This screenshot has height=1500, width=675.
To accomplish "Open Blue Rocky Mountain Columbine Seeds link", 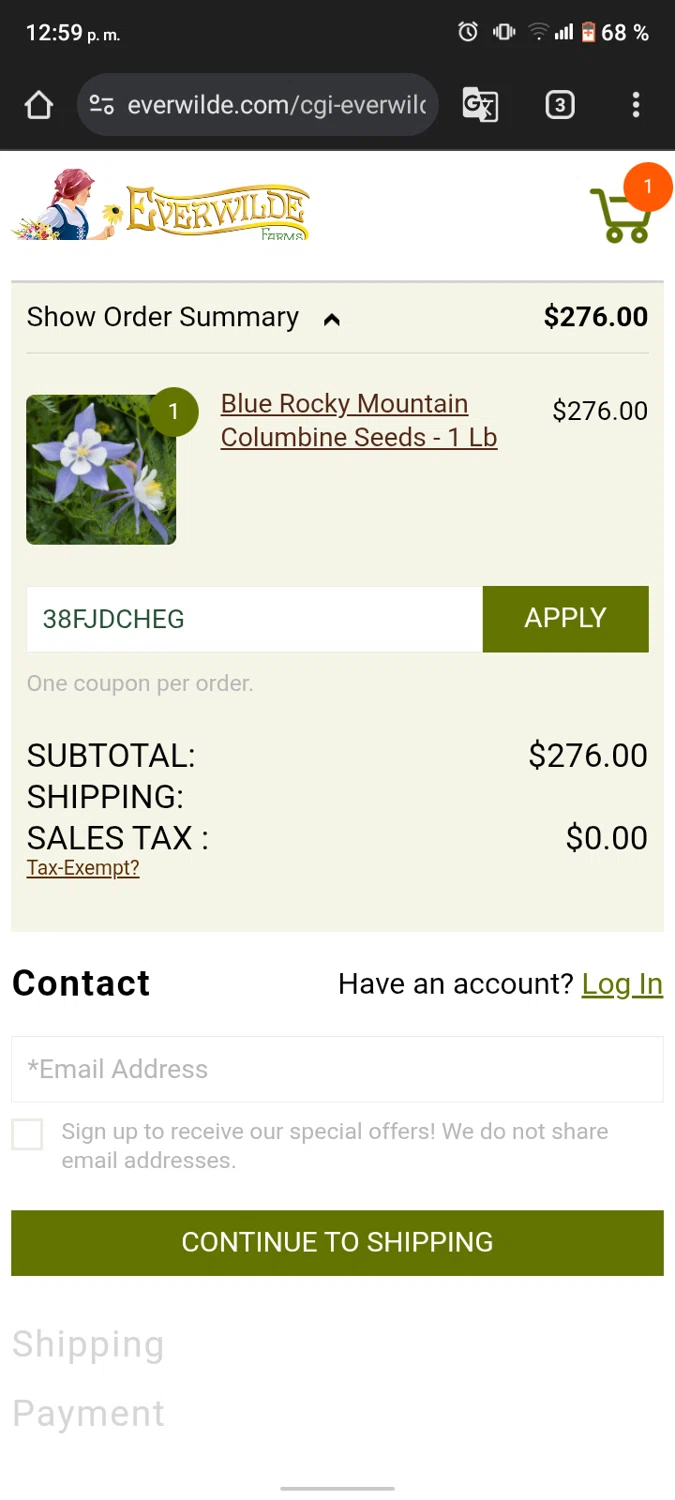I will (358, 420).
